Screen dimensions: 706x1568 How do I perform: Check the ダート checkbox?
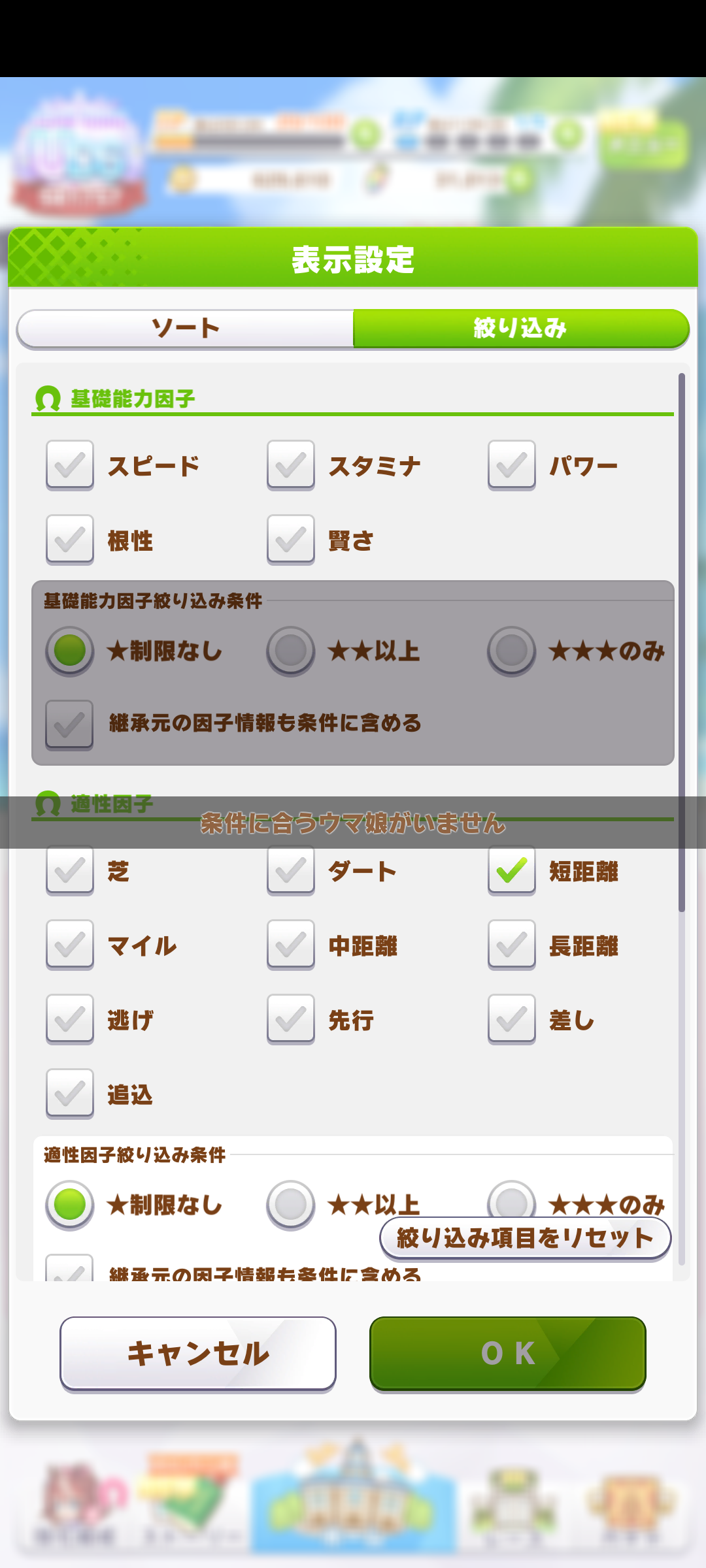(x=291, y=870)
